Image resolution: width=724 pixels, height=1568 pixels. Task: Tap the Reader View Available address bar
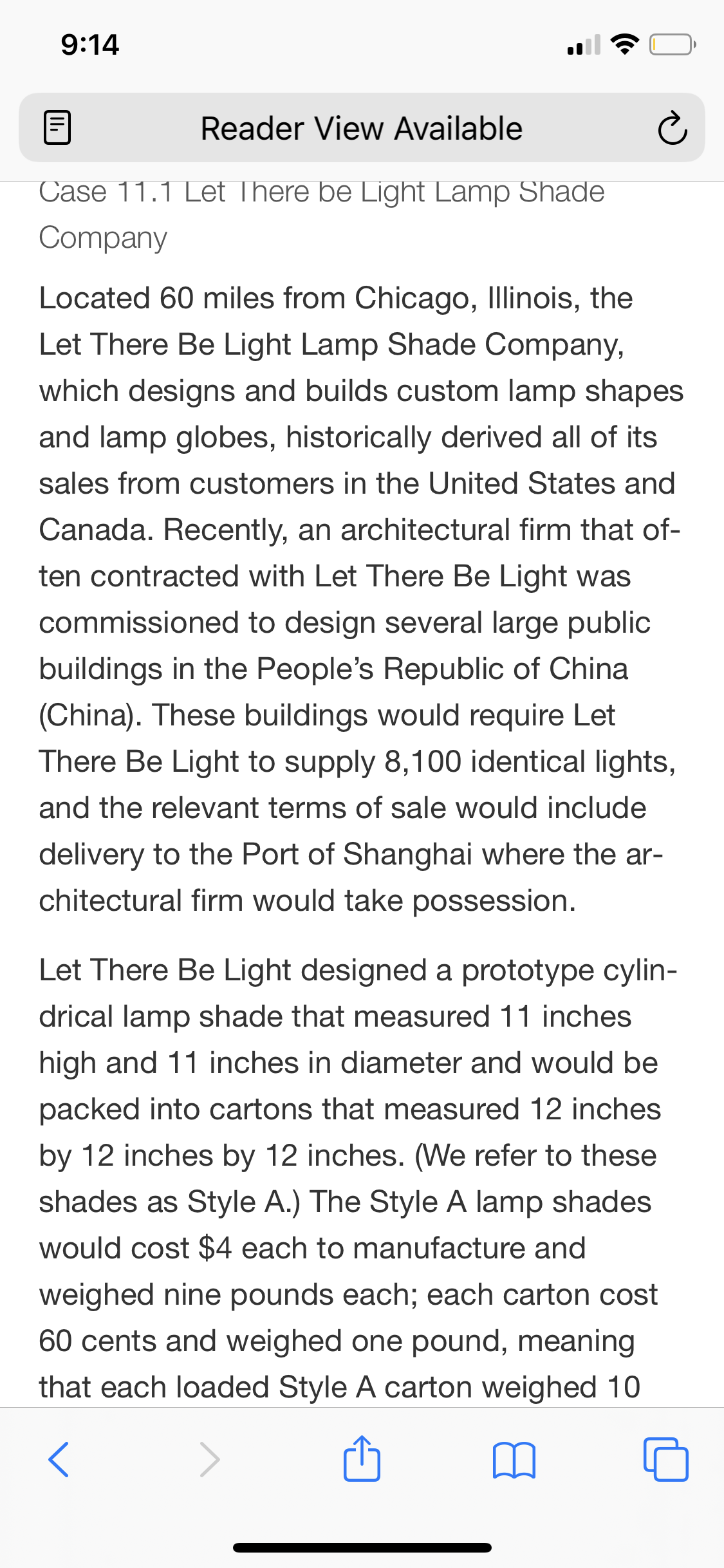(362, 127)
